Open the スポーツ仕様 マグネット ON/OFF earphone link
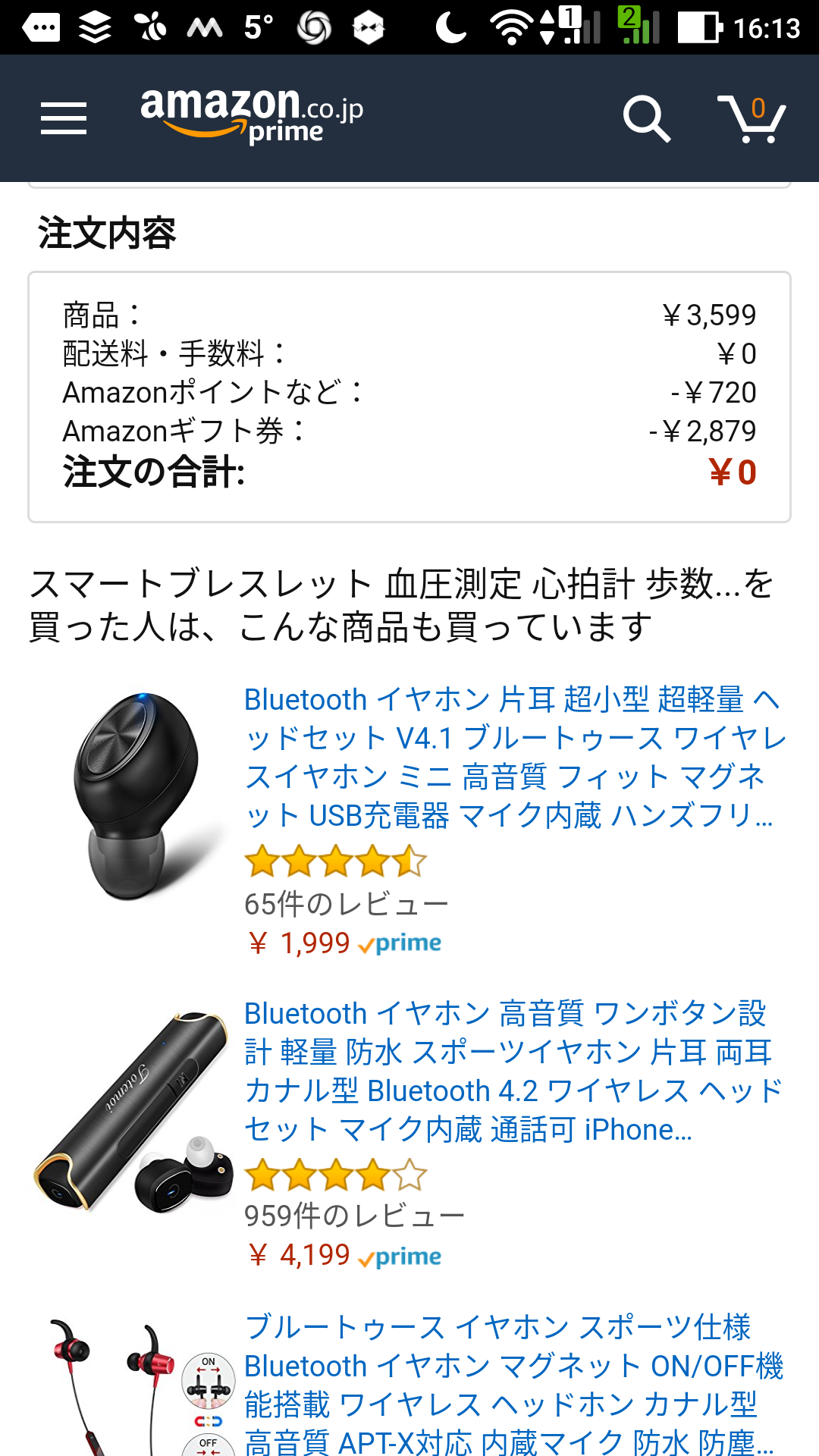The image size is (819, 1456). click(x=513, y=1383)
